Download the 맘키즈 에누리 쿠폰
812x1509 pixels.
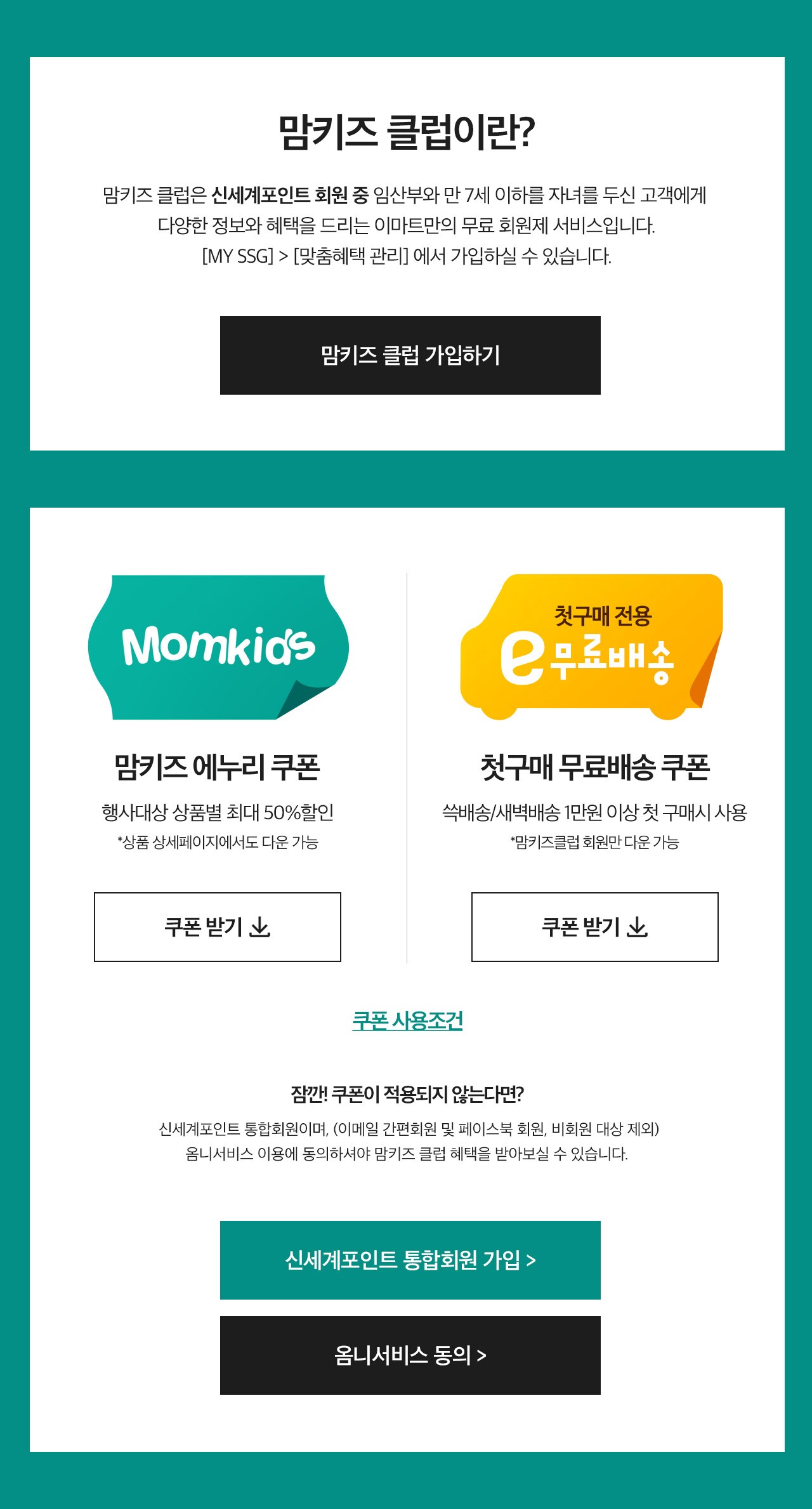click(217, 927)
